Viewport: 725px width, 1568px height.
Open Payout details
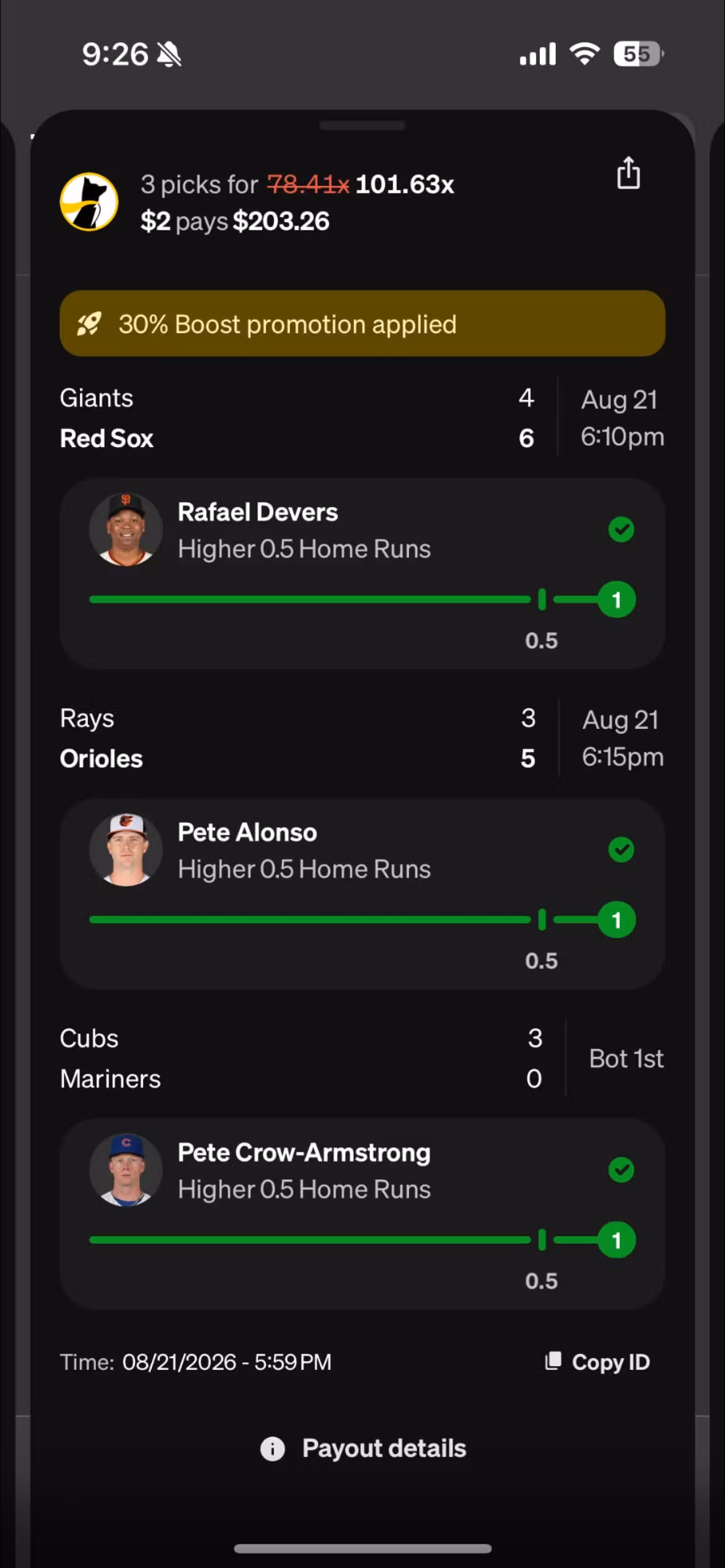click(363, 1448)
